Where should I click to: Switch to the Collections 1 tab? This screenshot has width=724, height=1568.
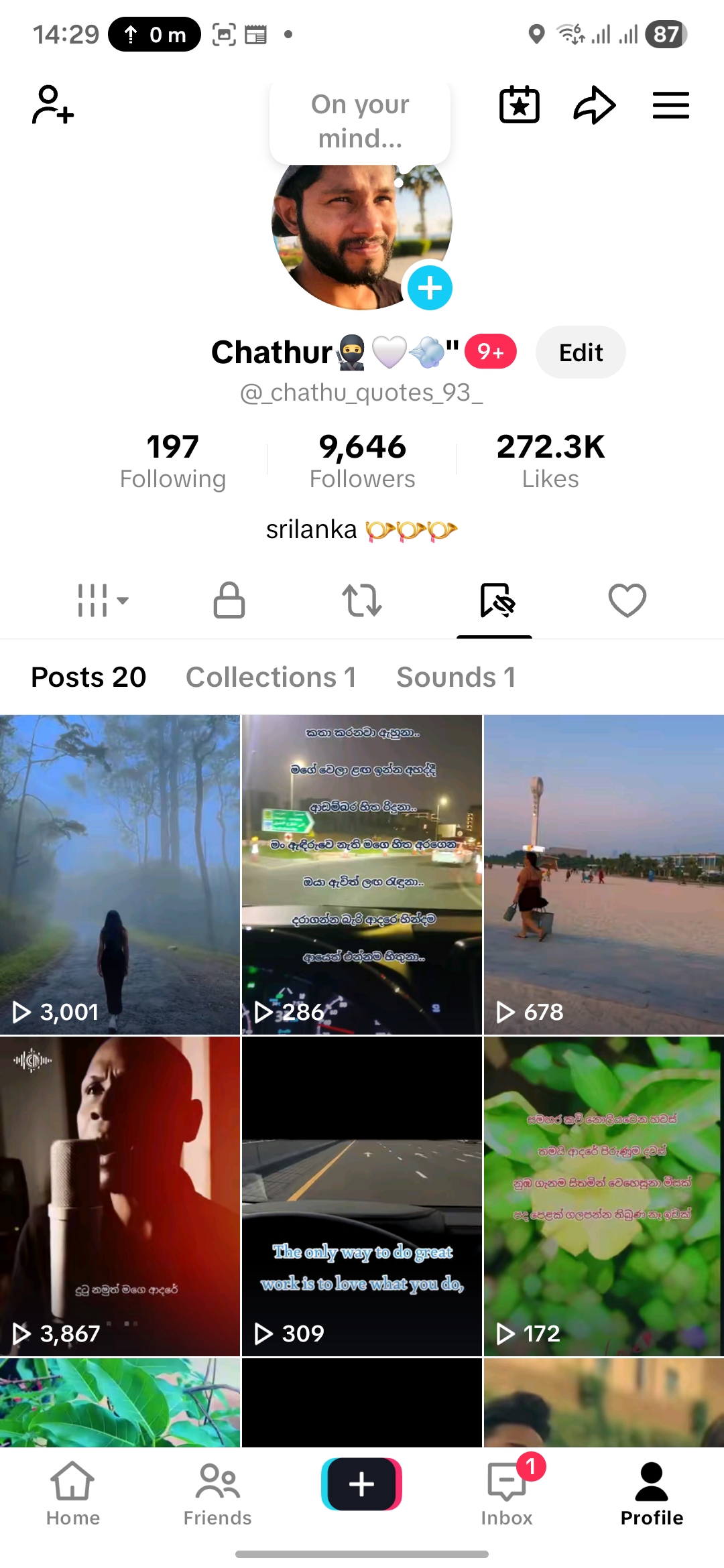(x=271, y=677)
